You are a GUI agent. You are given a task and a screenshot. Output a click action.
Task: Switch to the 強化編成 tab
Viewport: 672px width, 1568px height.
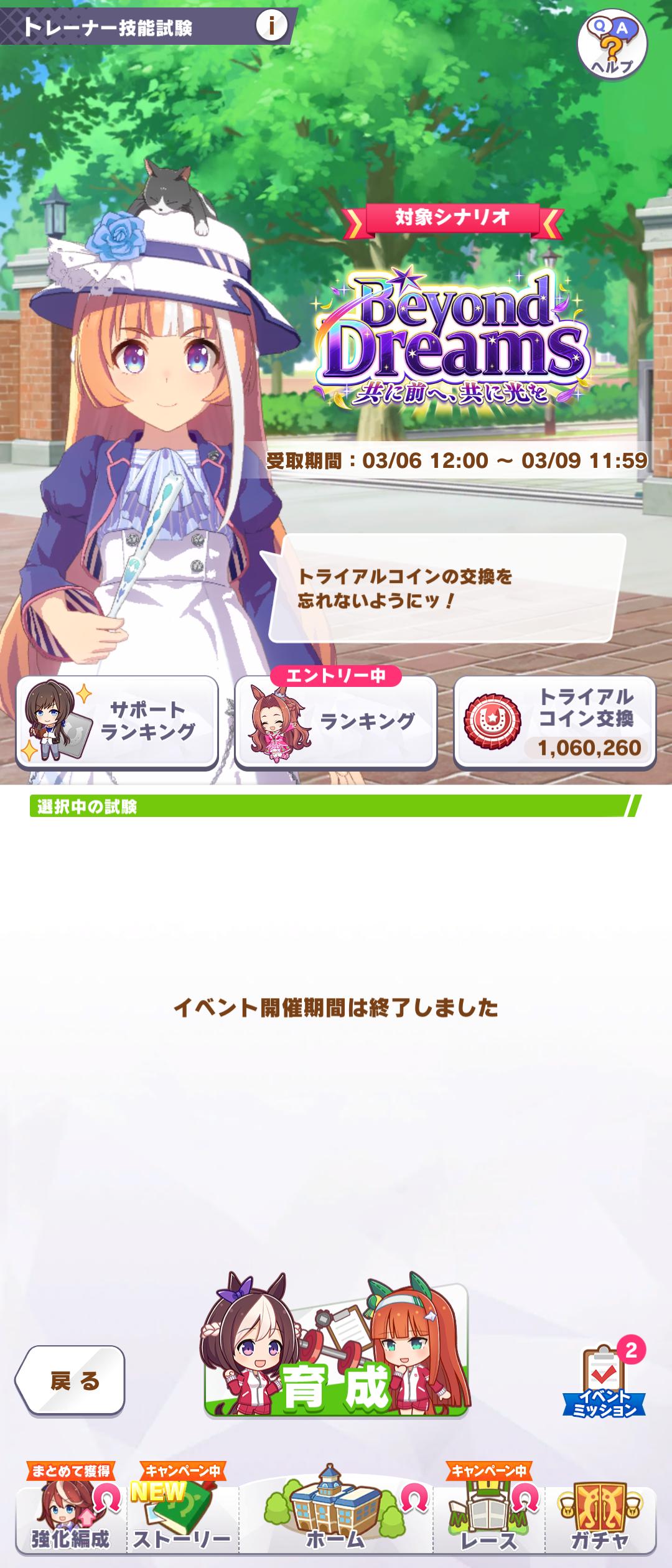tap(70, 1518)
